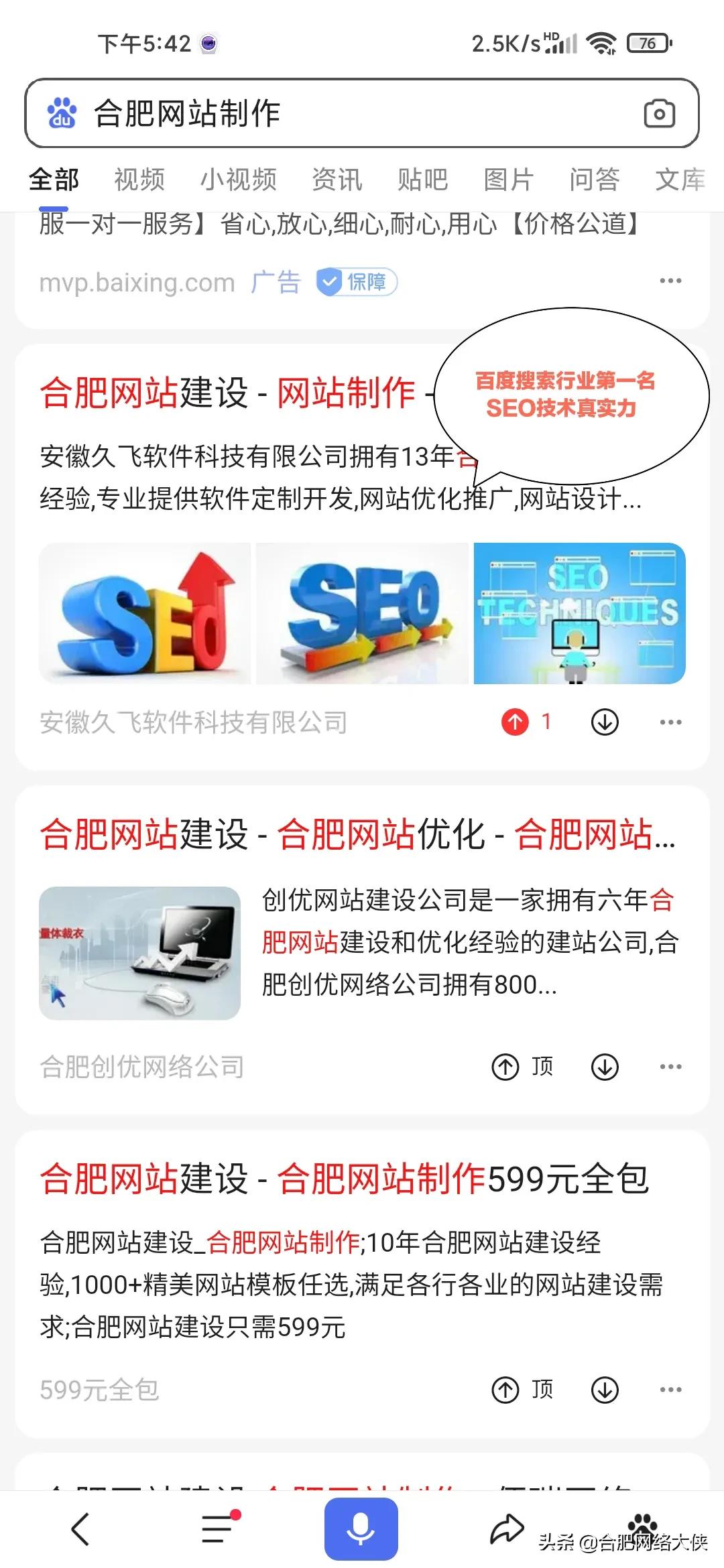Upvote the 安徽久飞软件 result showing 1

click(516, 720)
